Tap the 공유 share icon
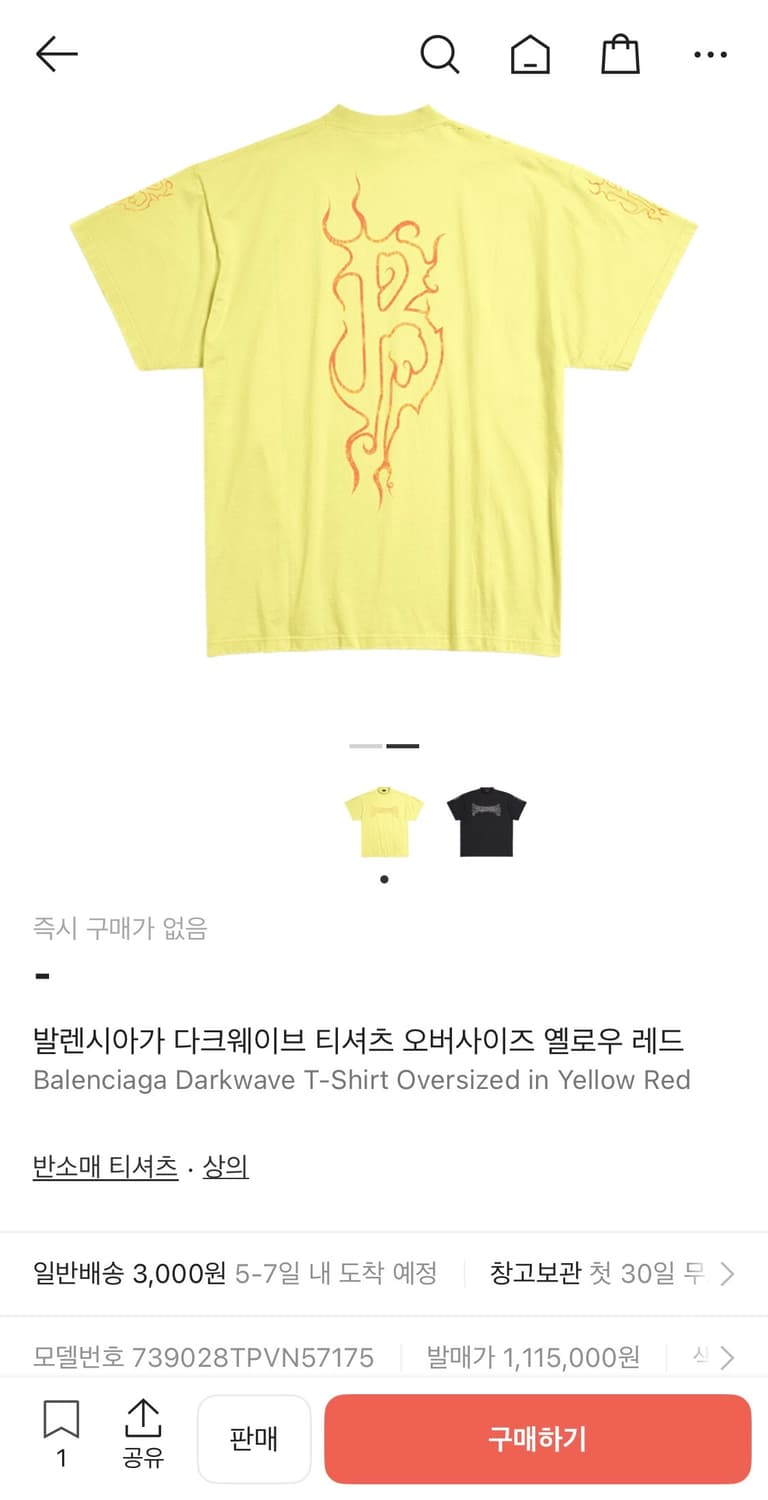Screen dimensions: 768x1500 [x=144, y=1428]
